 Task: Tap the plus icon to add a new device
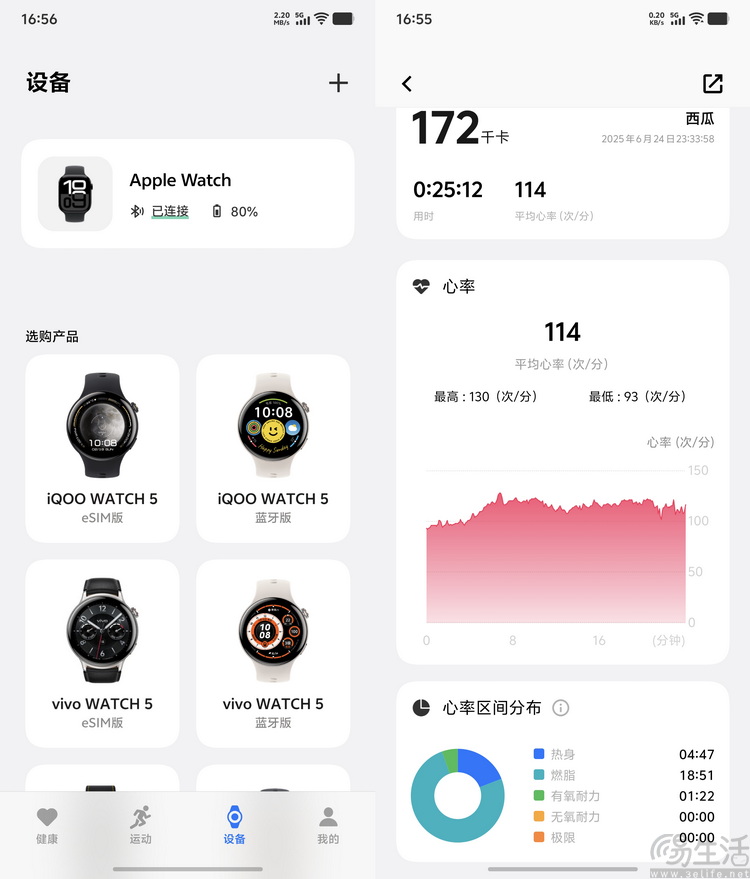point(338,83)
